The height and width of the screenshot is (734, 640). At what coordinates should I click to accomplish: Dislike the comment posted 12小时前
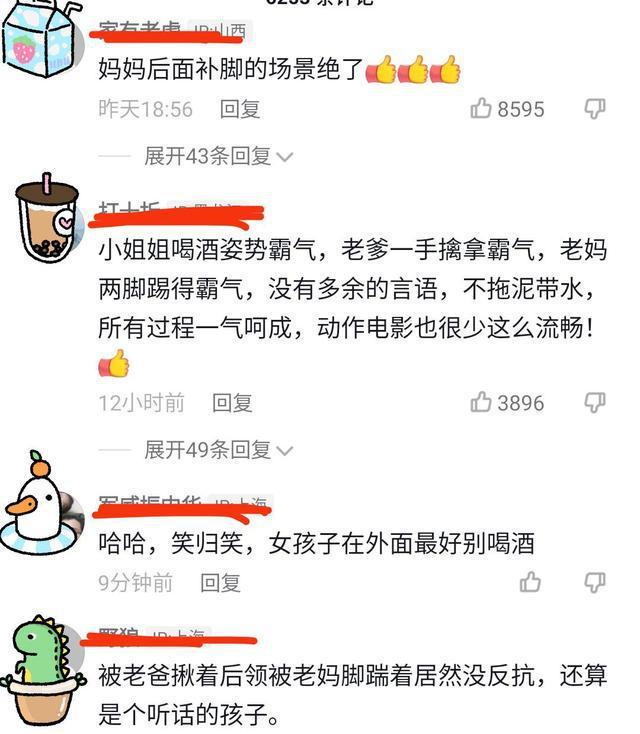pos(595,403)
